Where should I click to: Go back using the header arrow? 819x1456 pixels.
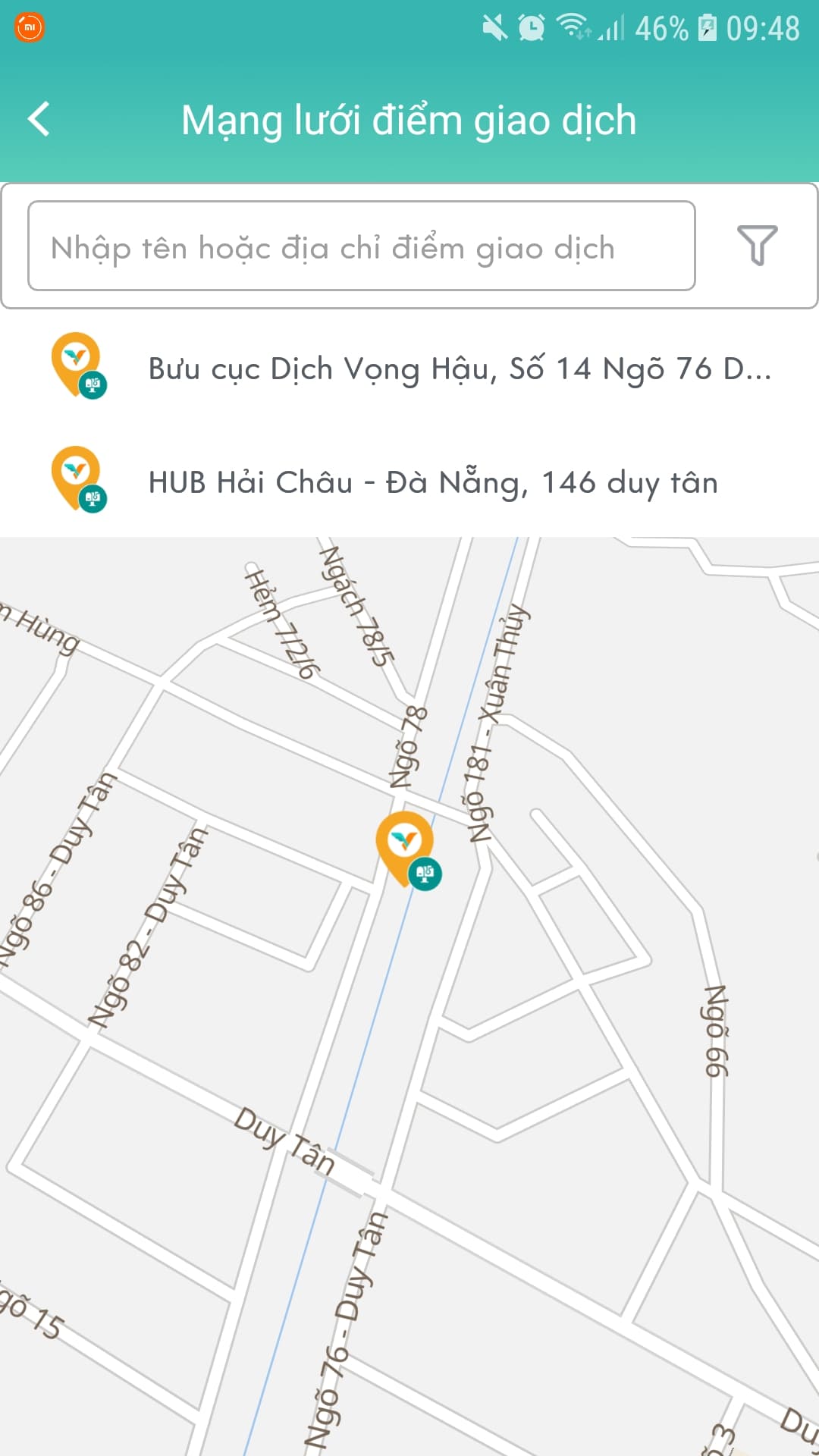39,120
